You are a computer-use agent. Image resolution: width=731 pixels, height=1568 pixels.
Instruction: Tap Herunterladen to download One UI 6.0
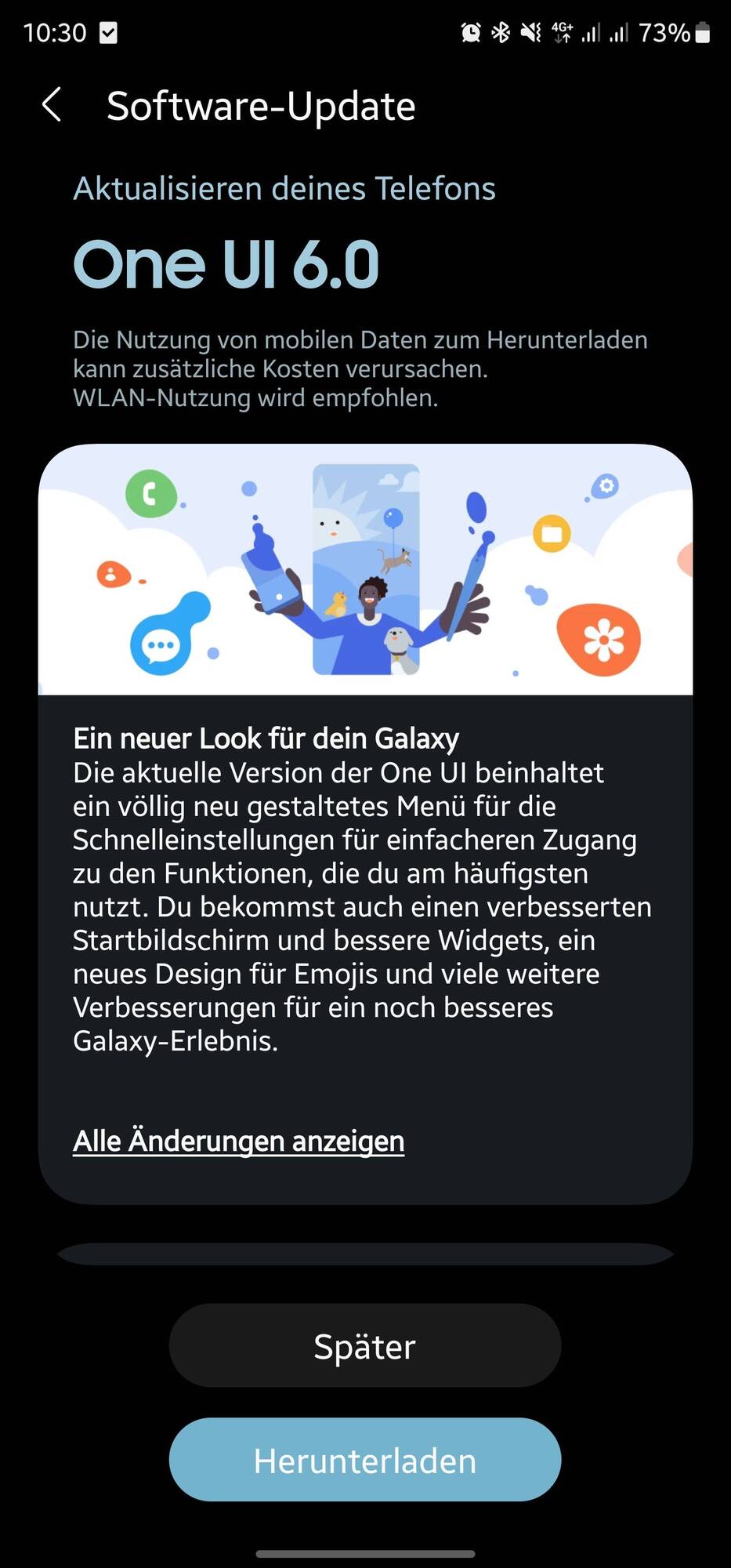click(365, 1460)
